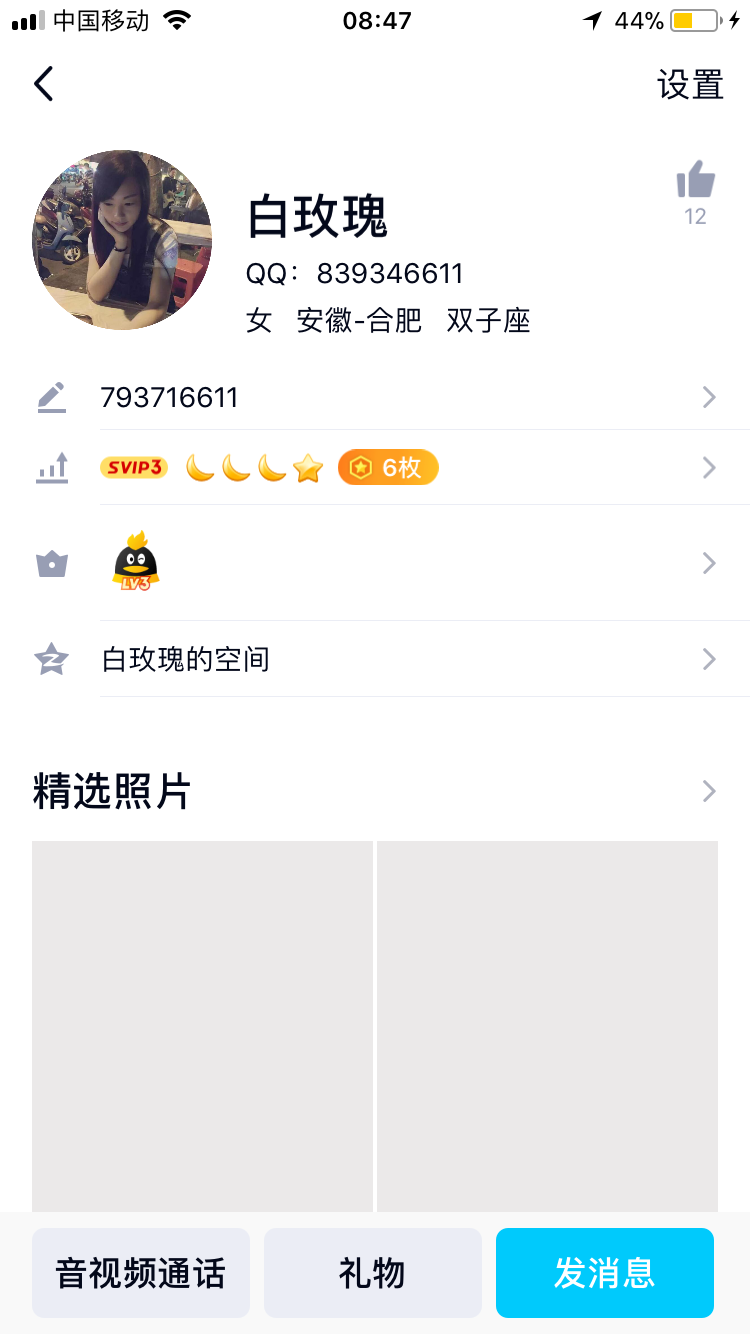Tap the bar chart level icon
The image size is (750, 1334).
tap(51, 467)
